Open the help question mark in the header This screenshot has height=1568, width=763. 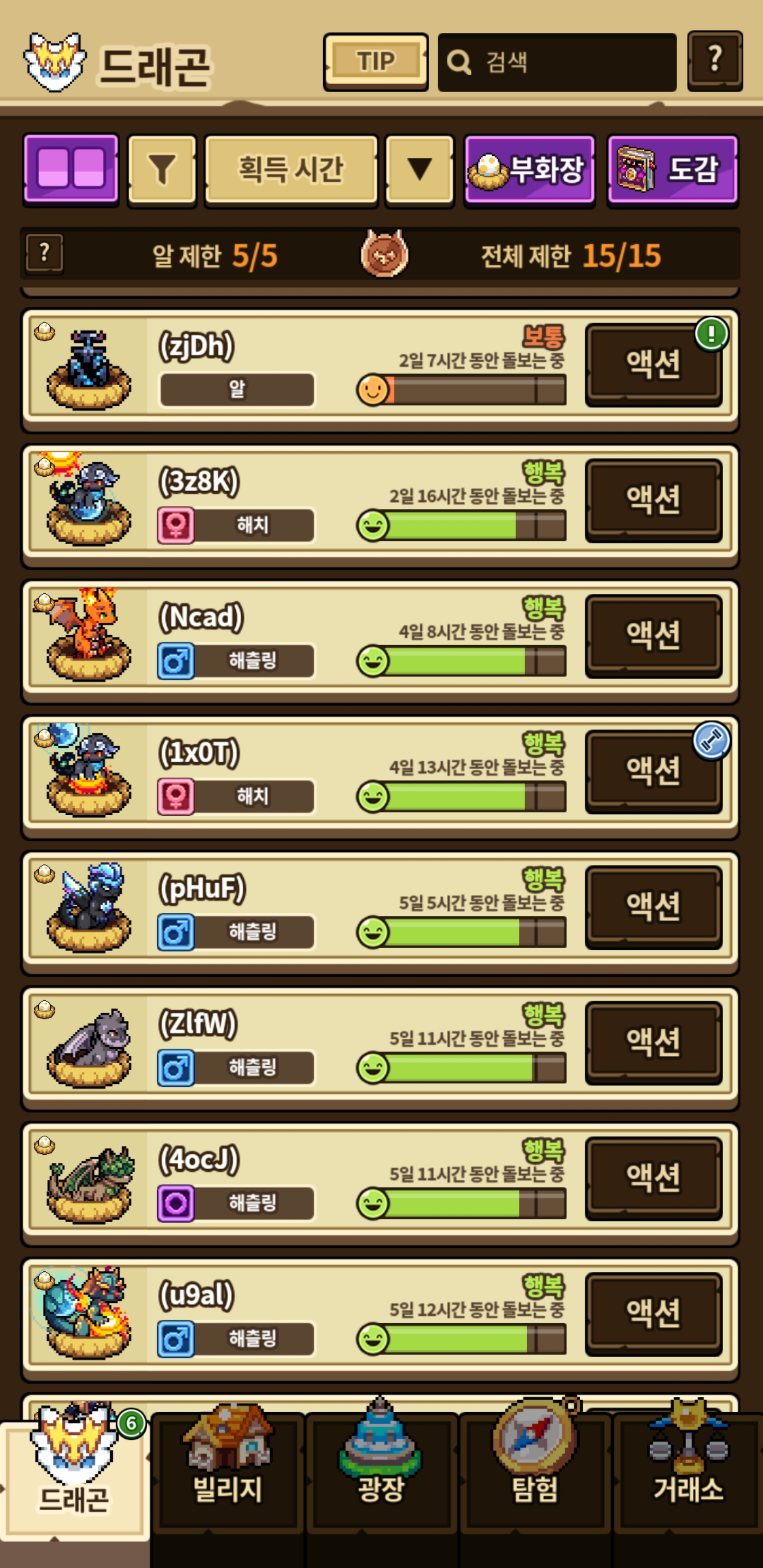pyautogui.click(x=714, y=61)
